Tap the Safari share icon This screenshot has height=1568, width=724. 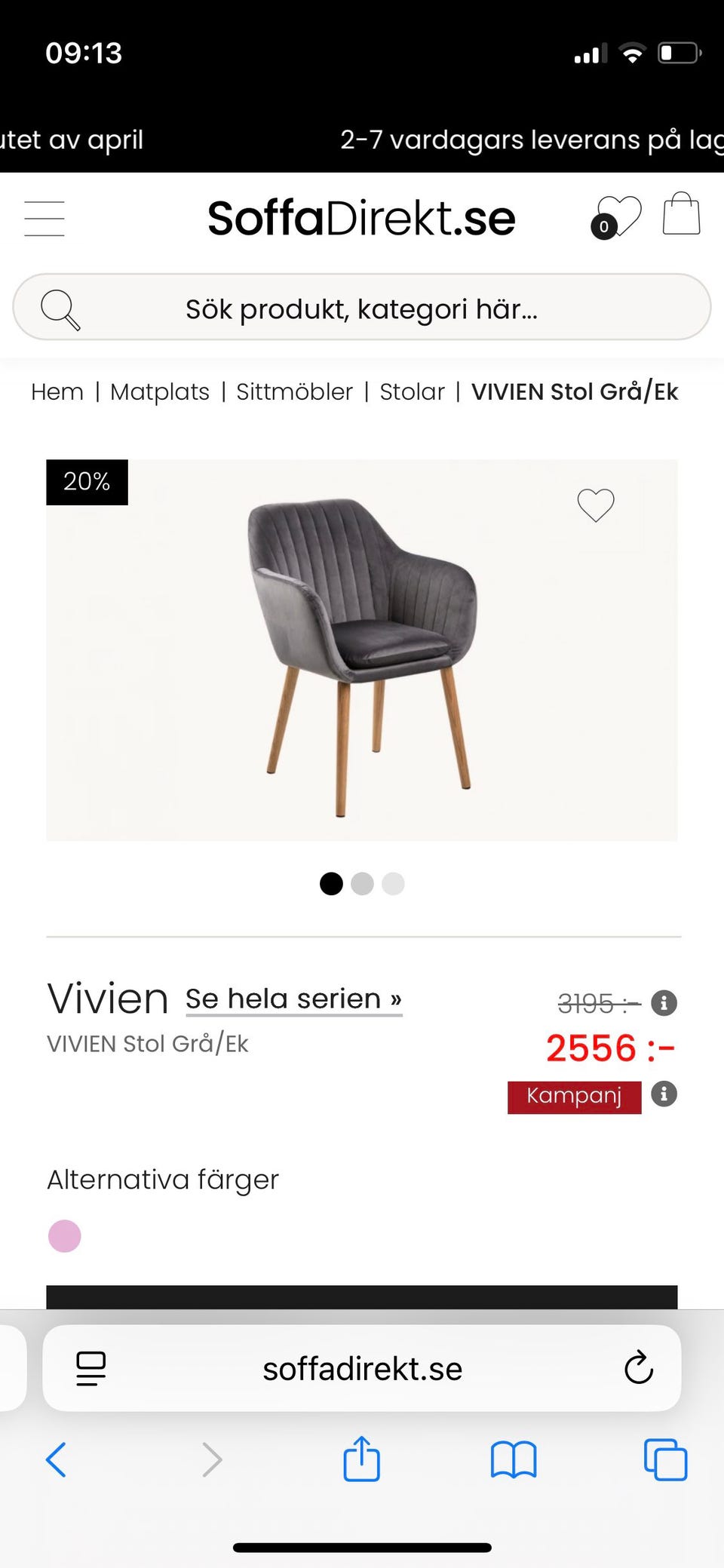(x=361, y=1459)
